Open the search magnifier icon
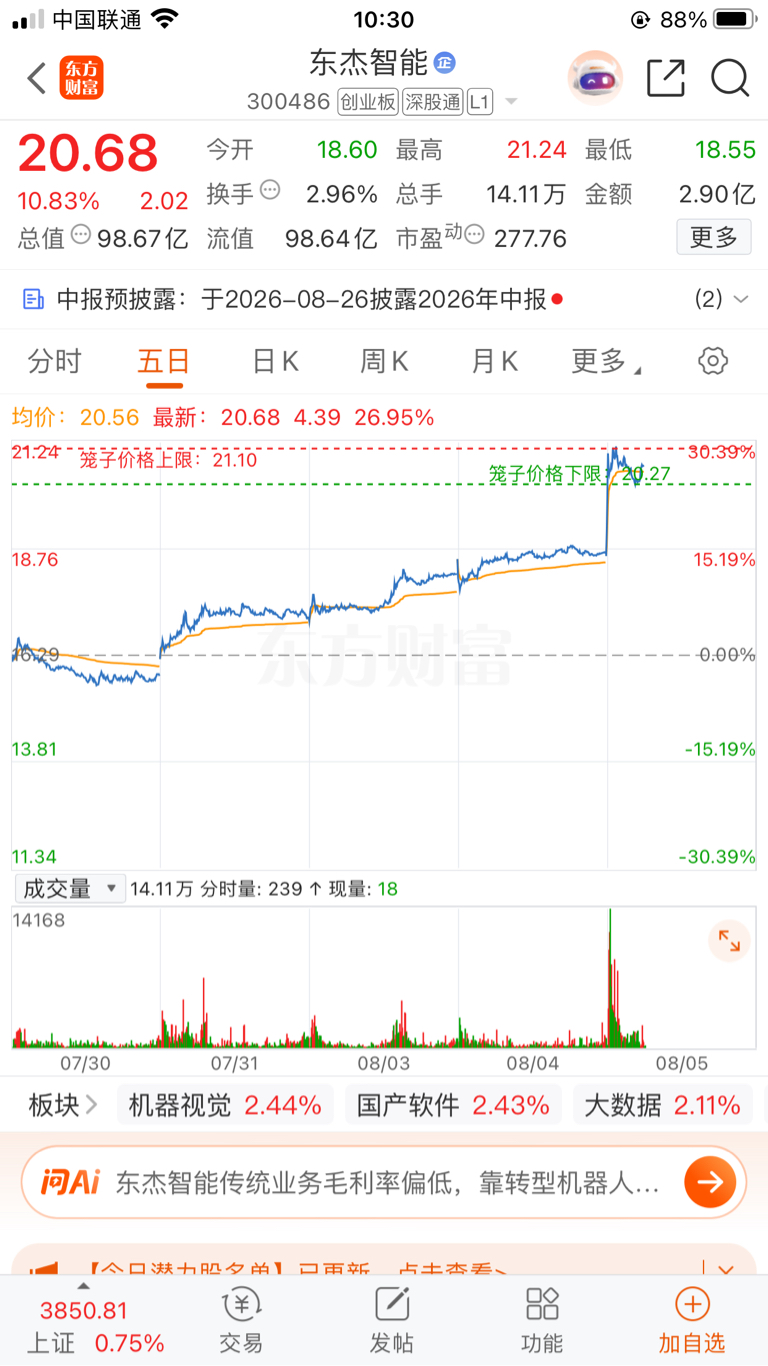768x1366 pixels. [x=731, y=78]
